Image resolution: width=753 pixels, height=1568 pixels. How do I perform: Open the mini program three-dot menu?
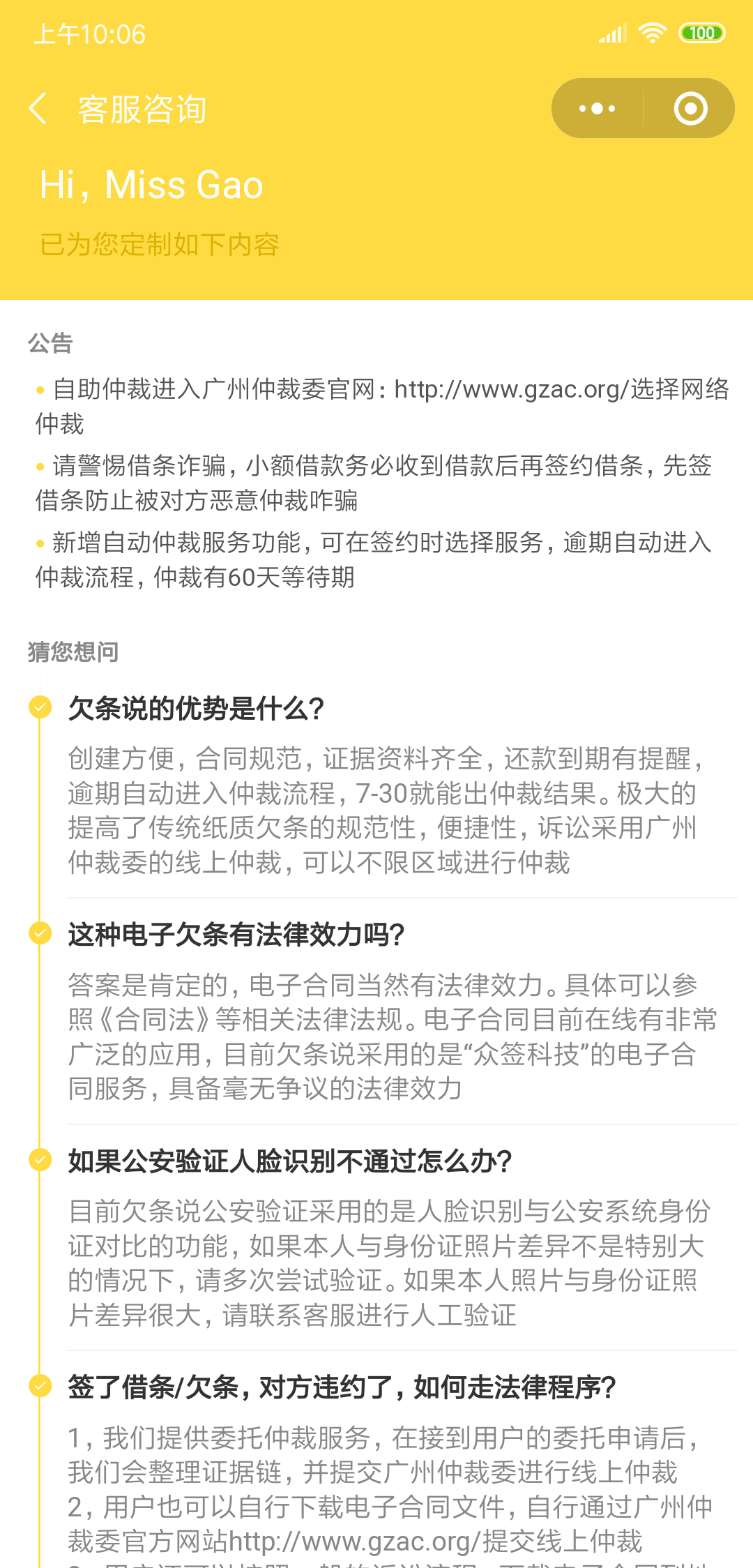click(598, 108)
